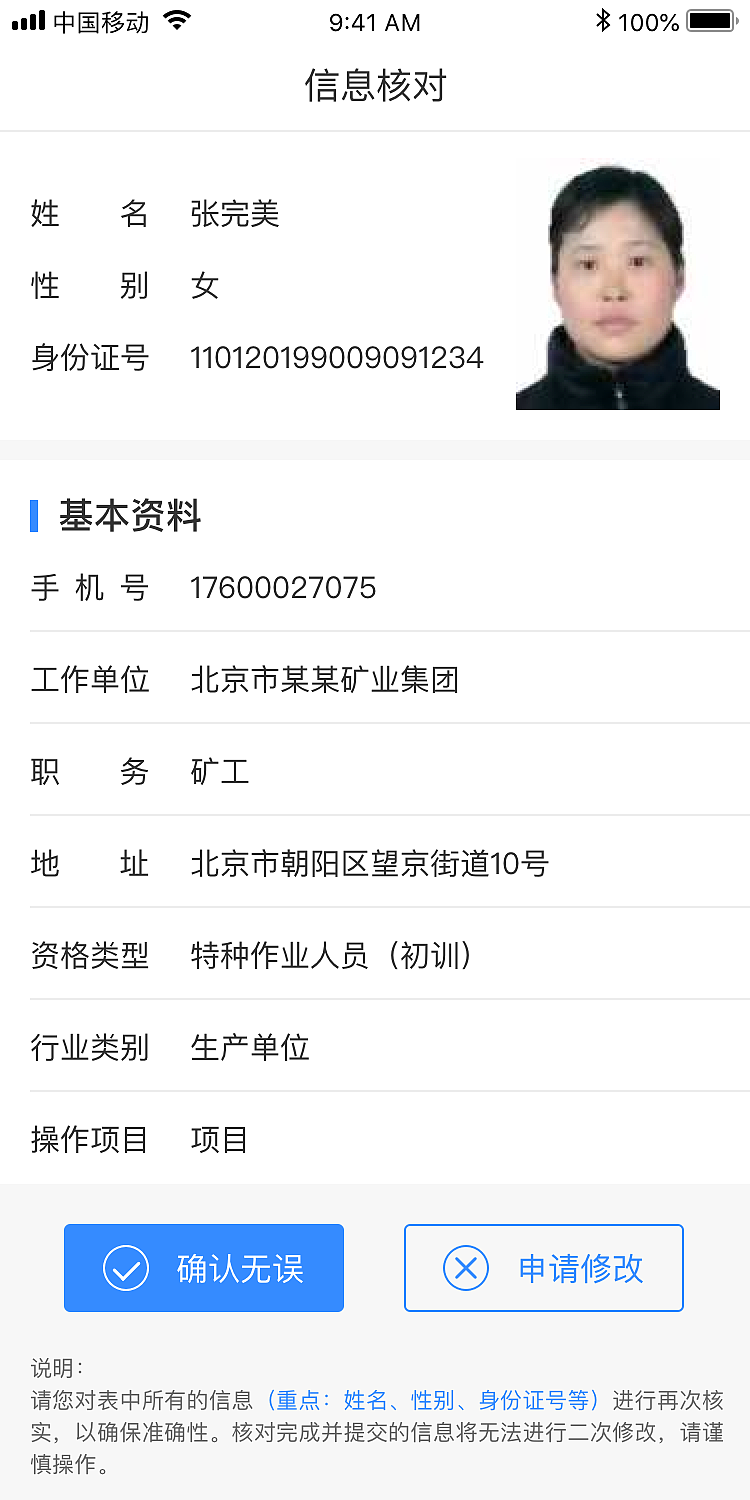
Task: Click the 工作单位 row showing 北京市某某矿业集团
Action: pyautogui.click(x=324, y=680)
